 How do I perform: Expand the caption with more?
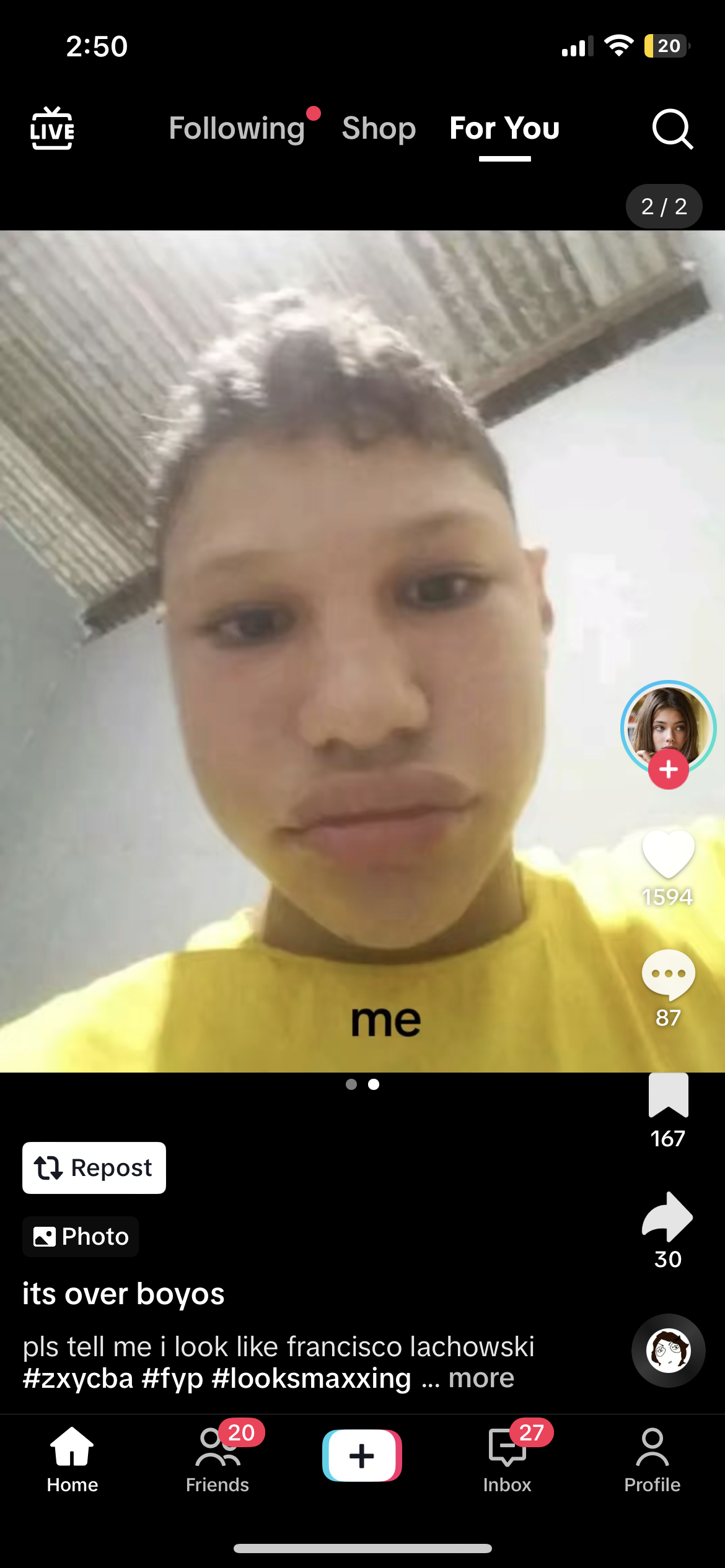point(481,1379)
